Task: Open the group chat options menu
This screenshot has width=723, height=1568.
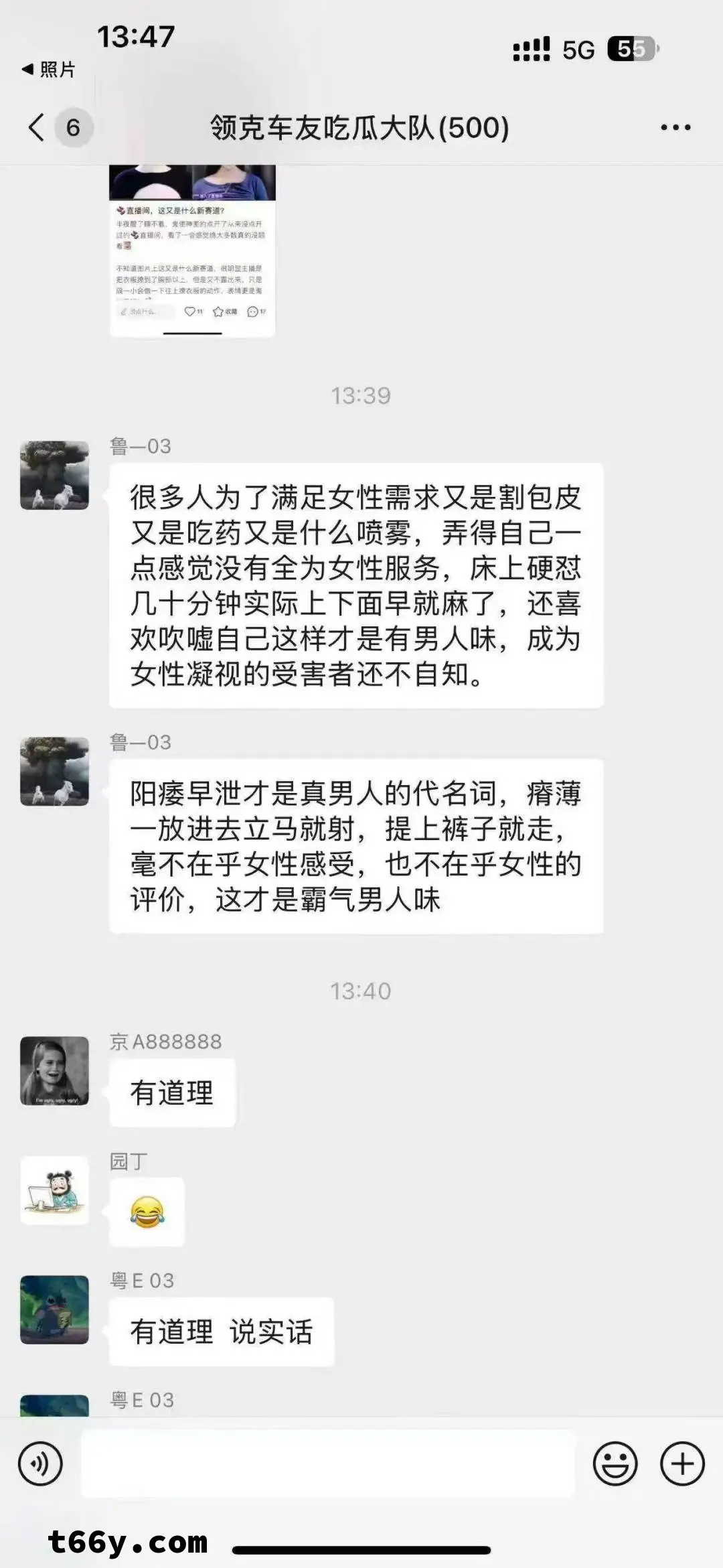Action: pos(675,127)
